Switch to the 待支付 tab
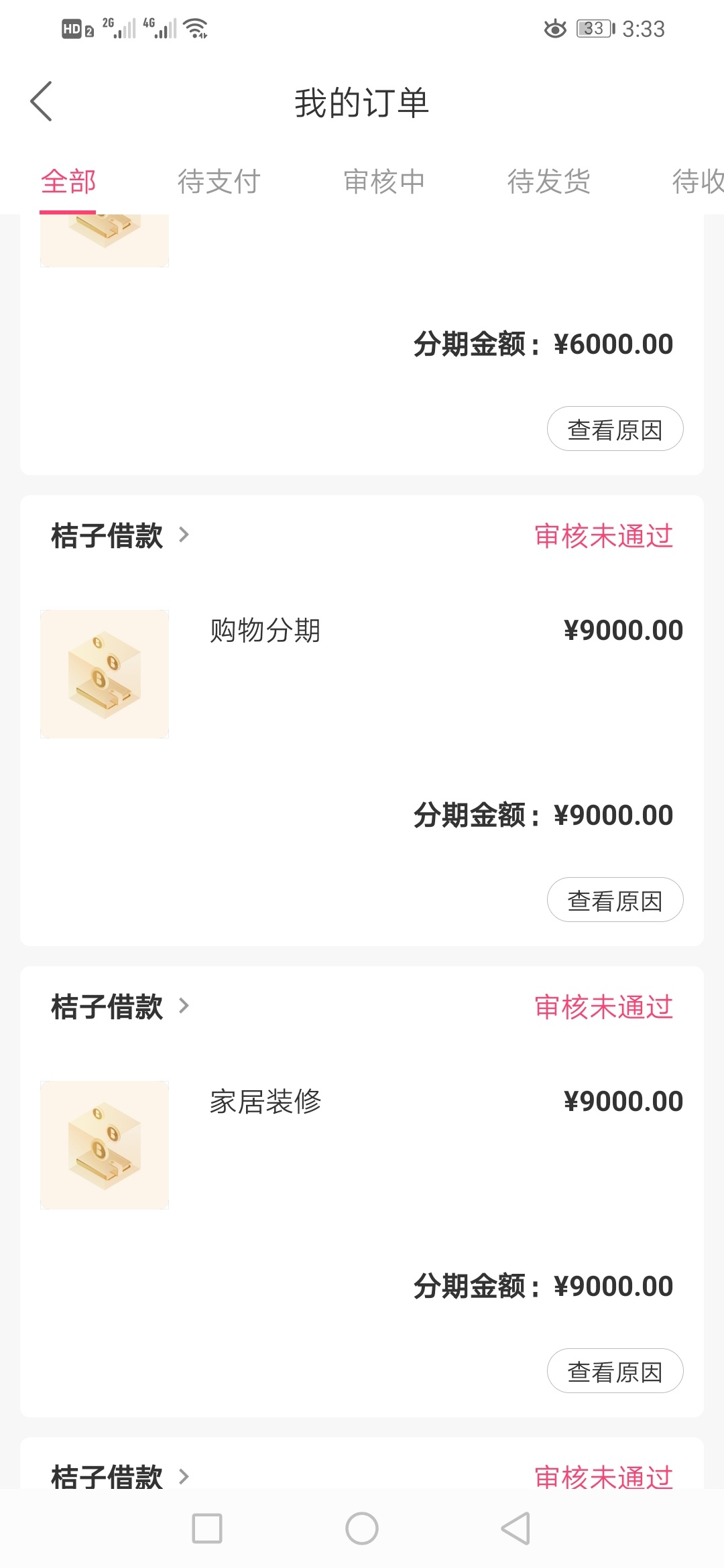The width and height of the screenshot is (724, 1568). pyautogui.click(x=219, y=182)
